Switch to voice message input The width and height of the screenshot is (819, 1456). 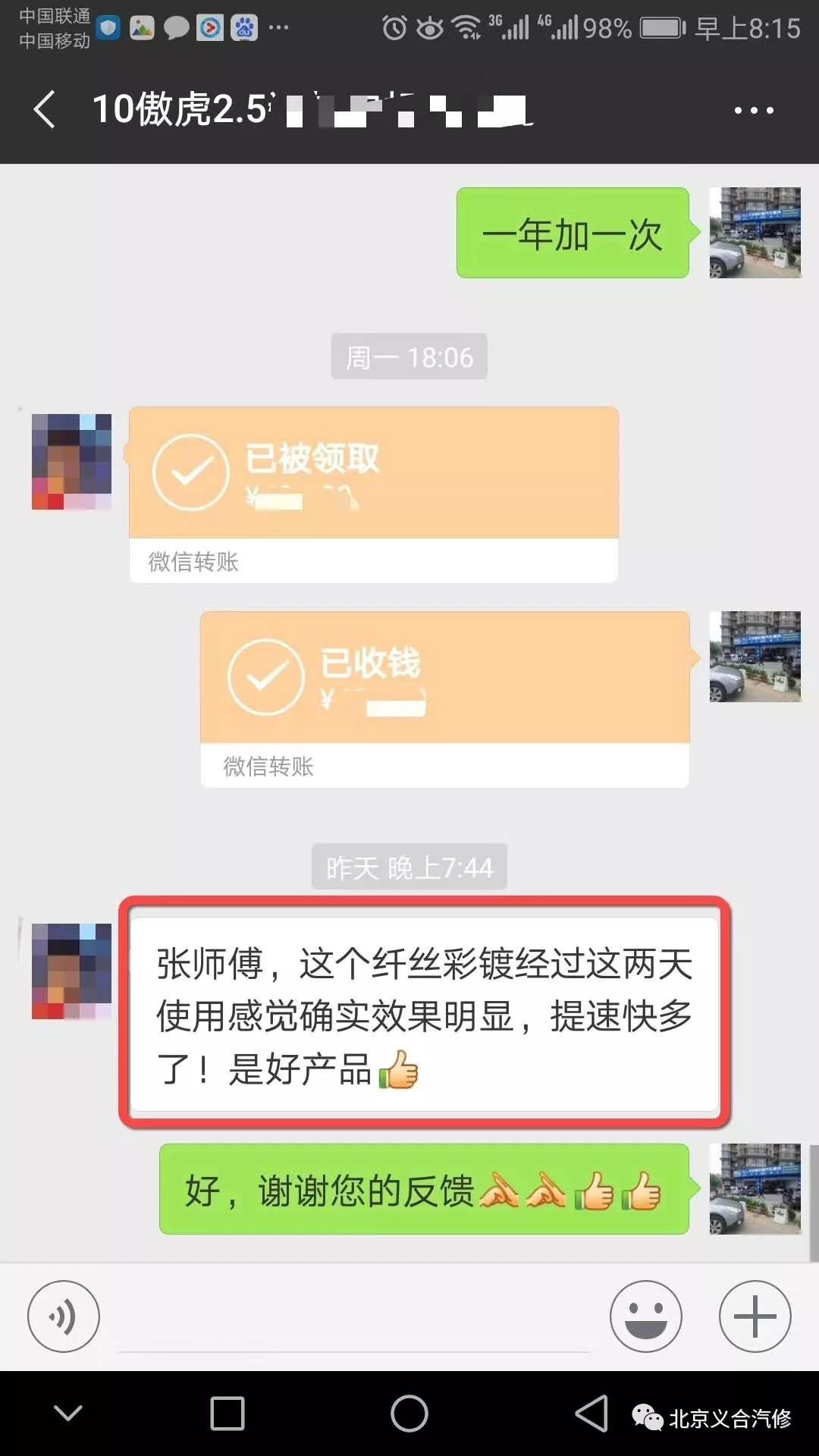pos(64,1316)
